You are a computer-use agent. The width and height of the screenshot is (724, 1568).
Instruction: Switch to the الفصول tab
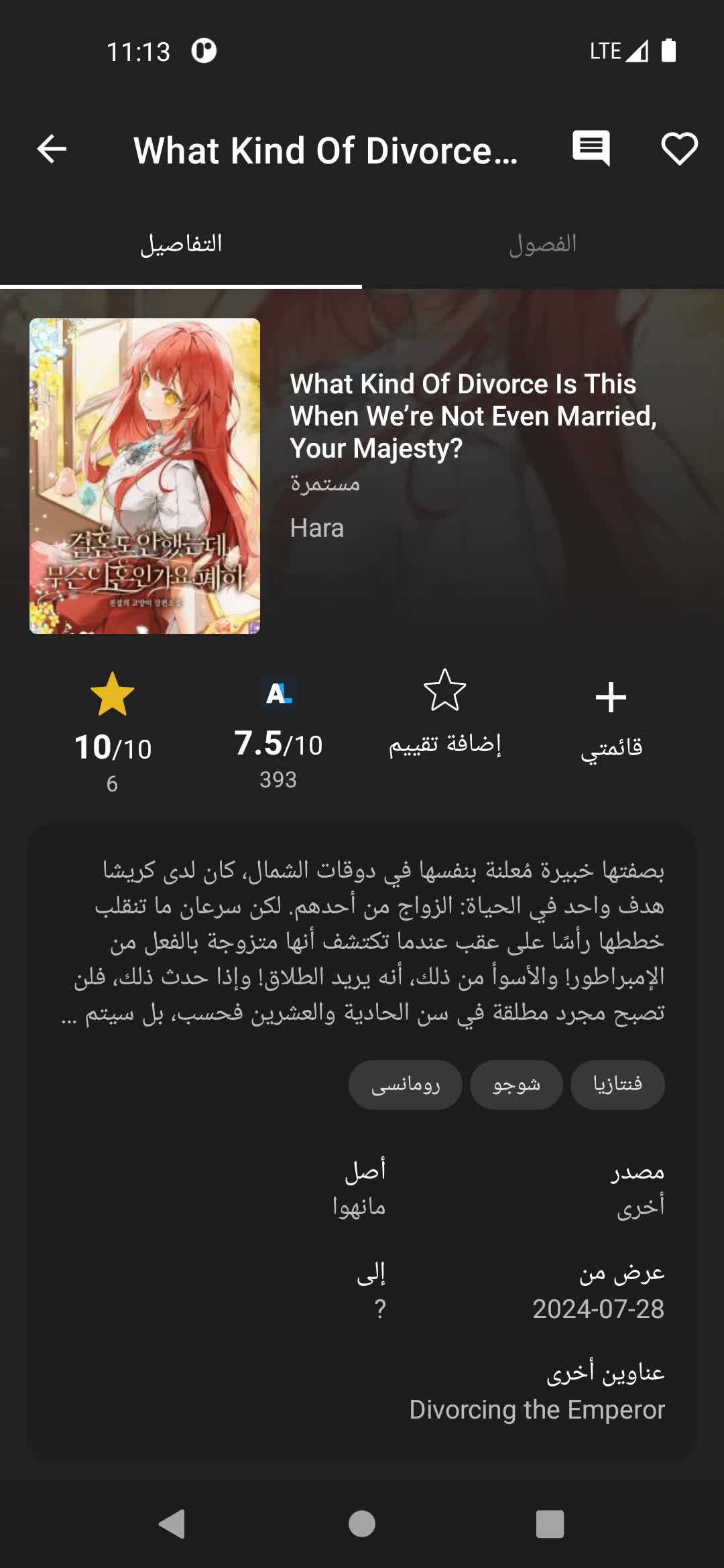(x=542, y=244)
